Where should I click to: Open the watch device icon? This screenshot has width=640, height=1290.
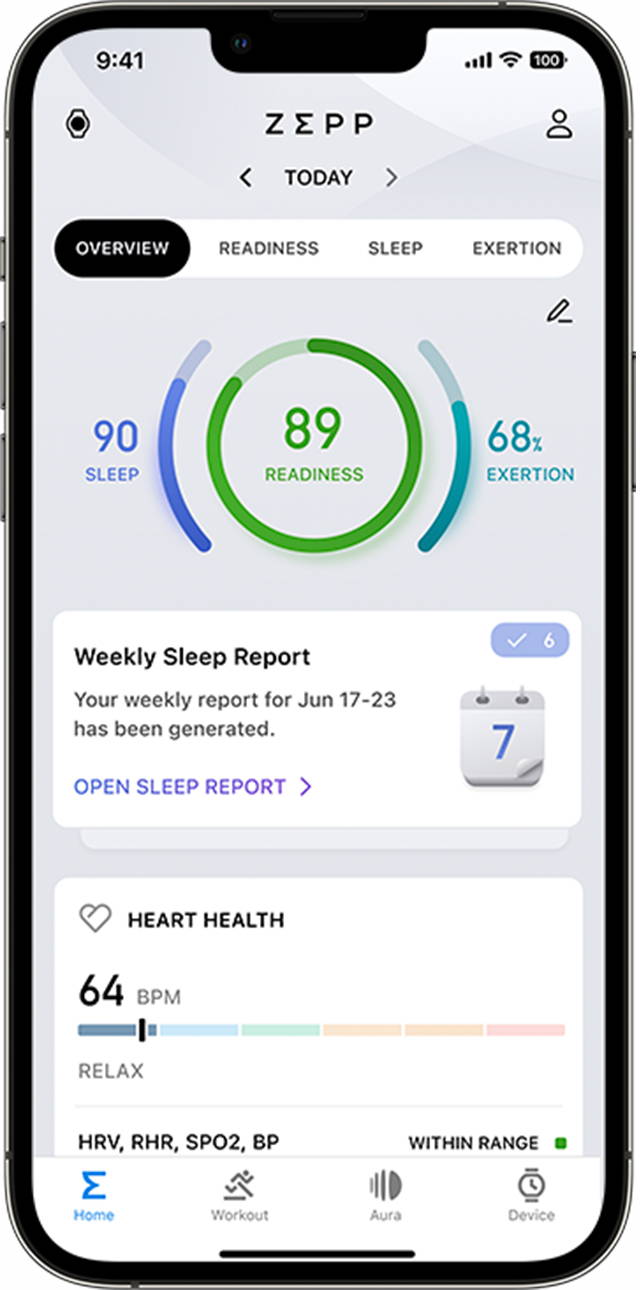[77, 124]
